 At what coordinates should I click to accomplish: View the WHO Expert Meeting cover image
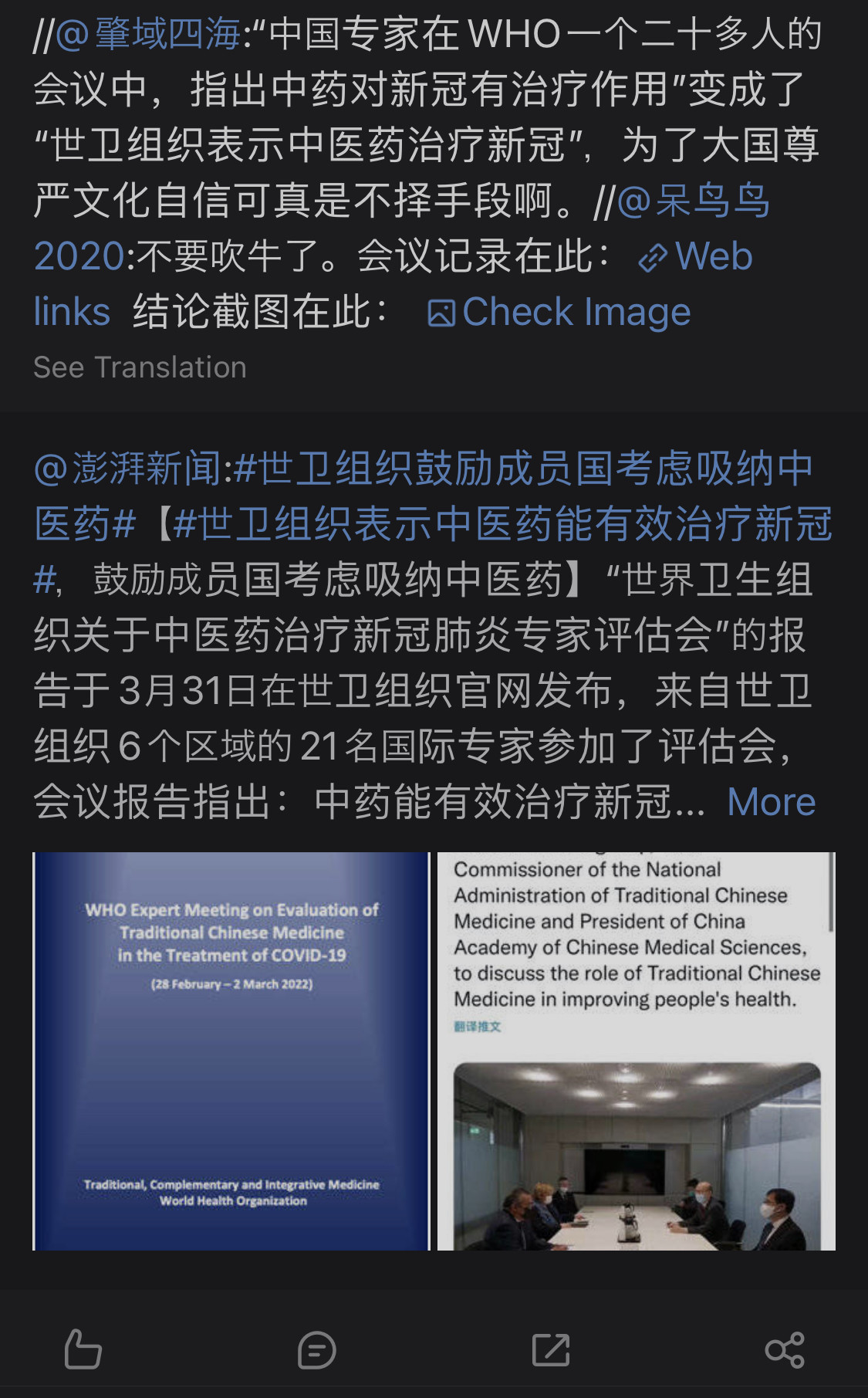231,1051
